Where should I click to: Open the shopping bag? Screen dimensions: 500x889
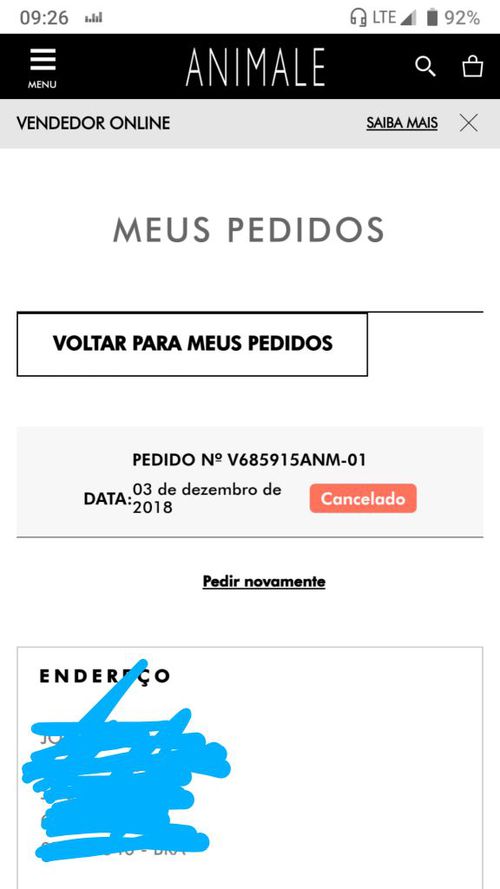[472, 66]
